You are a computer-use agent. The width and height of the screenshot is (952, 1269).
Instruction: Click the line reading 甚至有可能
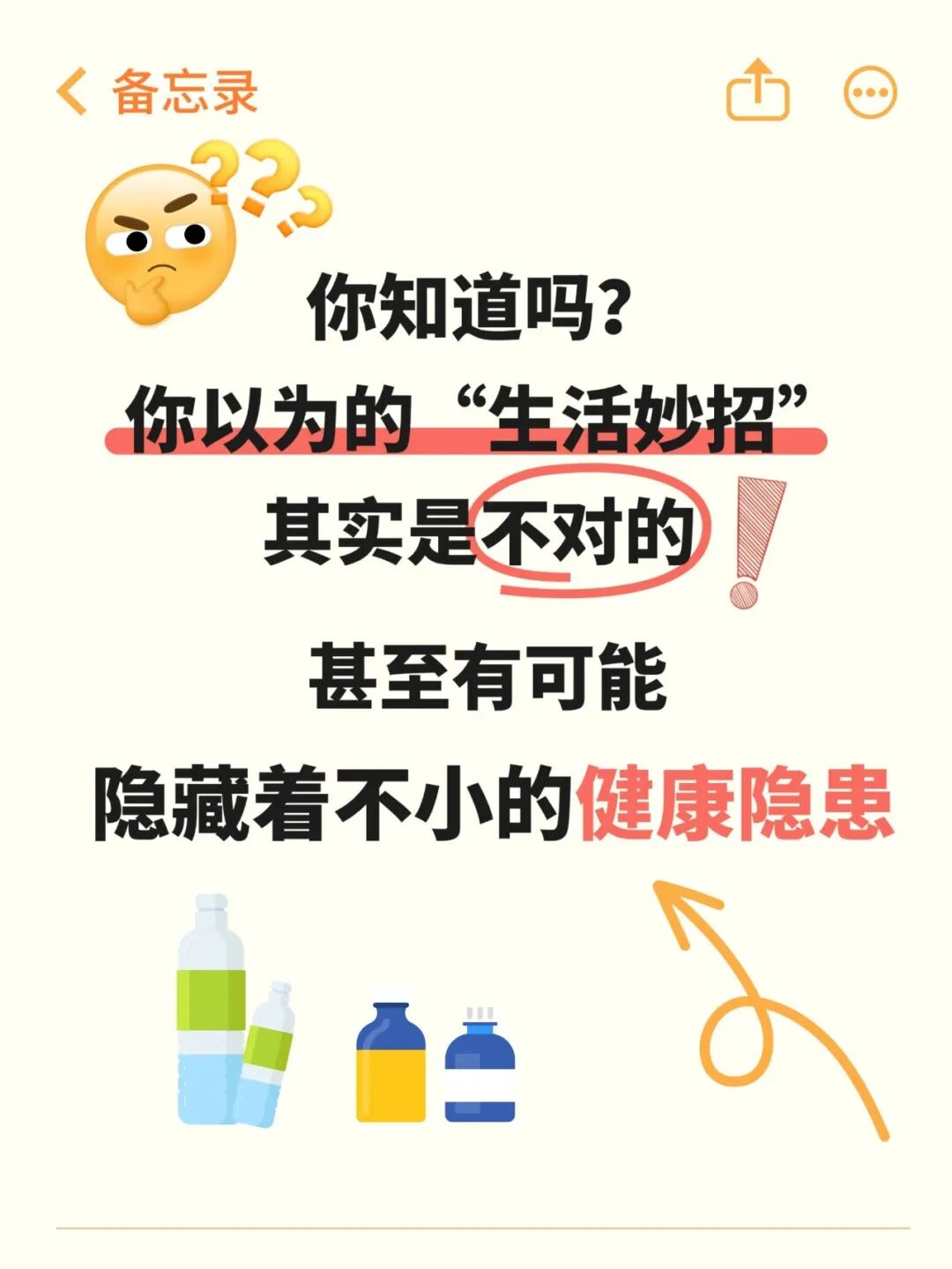pos(487,675)
